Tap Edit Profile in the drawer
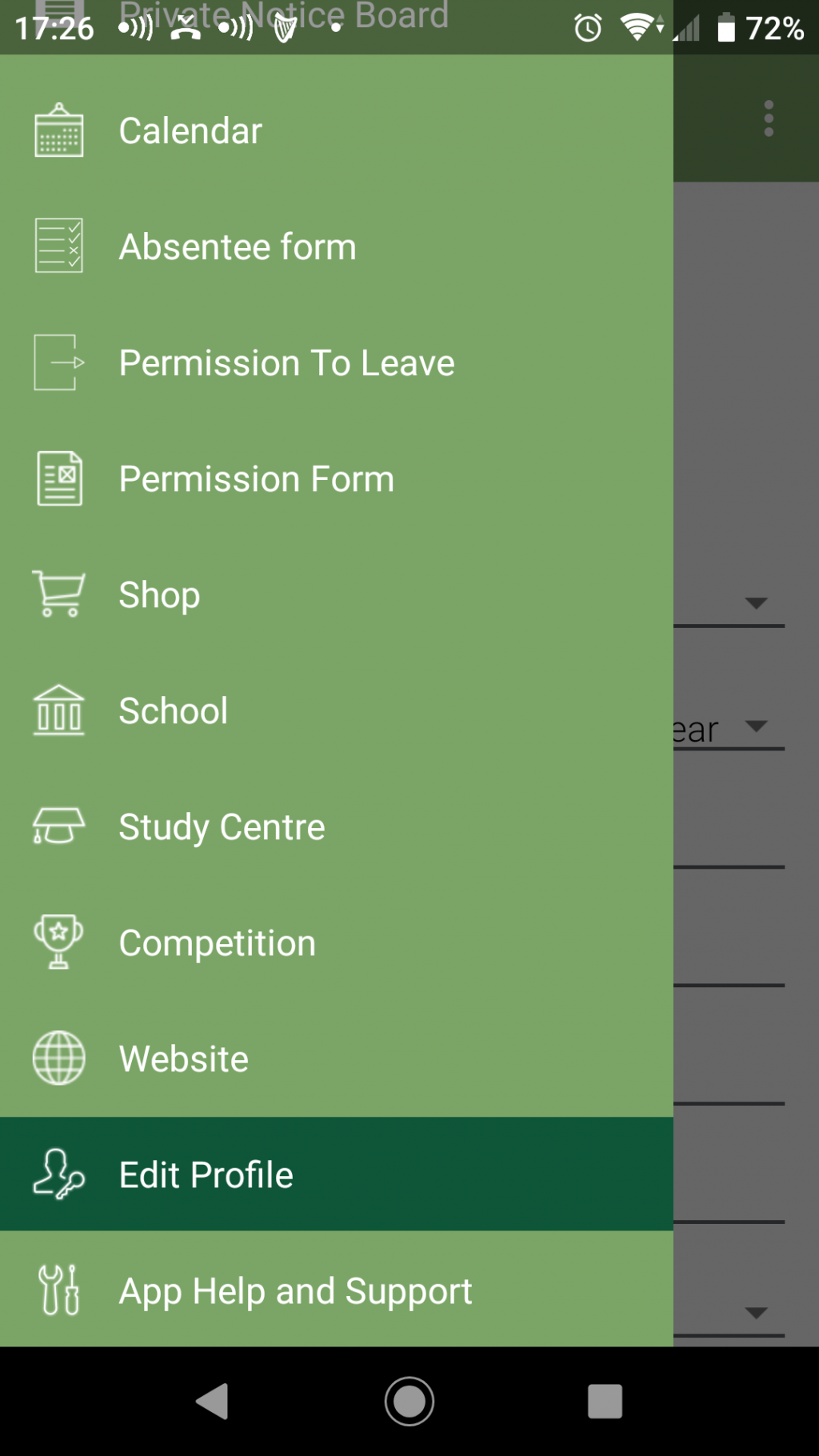 (336, 1174)
